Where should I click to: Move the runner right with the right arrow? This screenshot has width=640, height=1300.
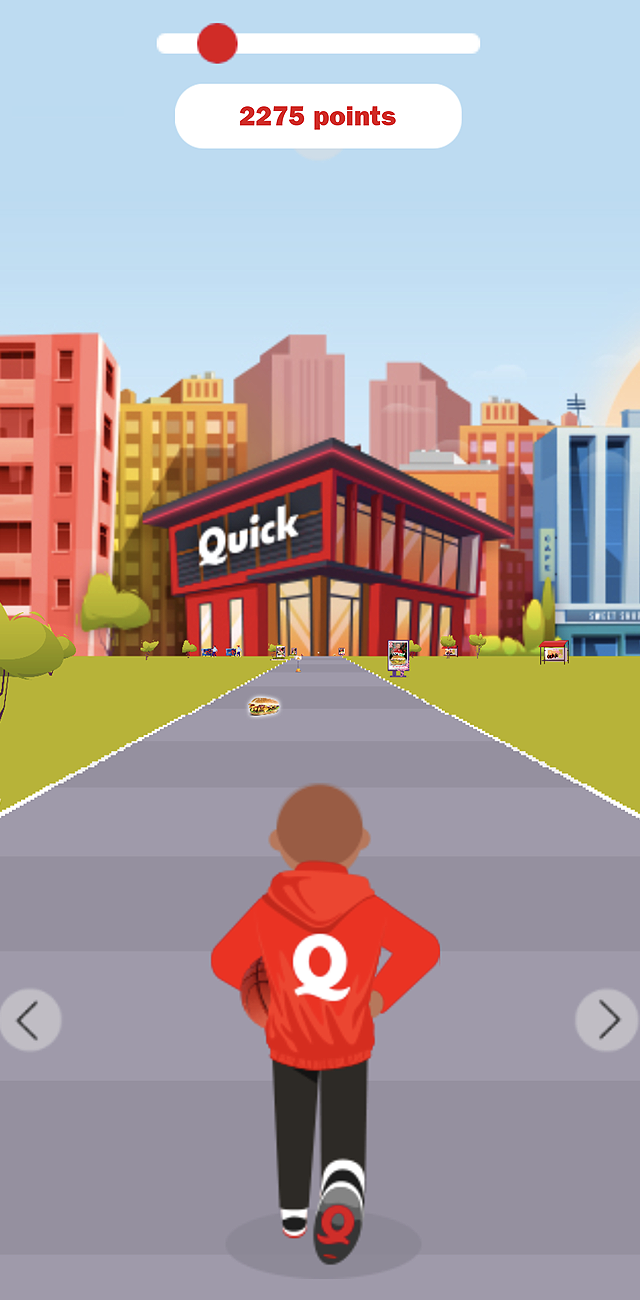point(607,1020)
